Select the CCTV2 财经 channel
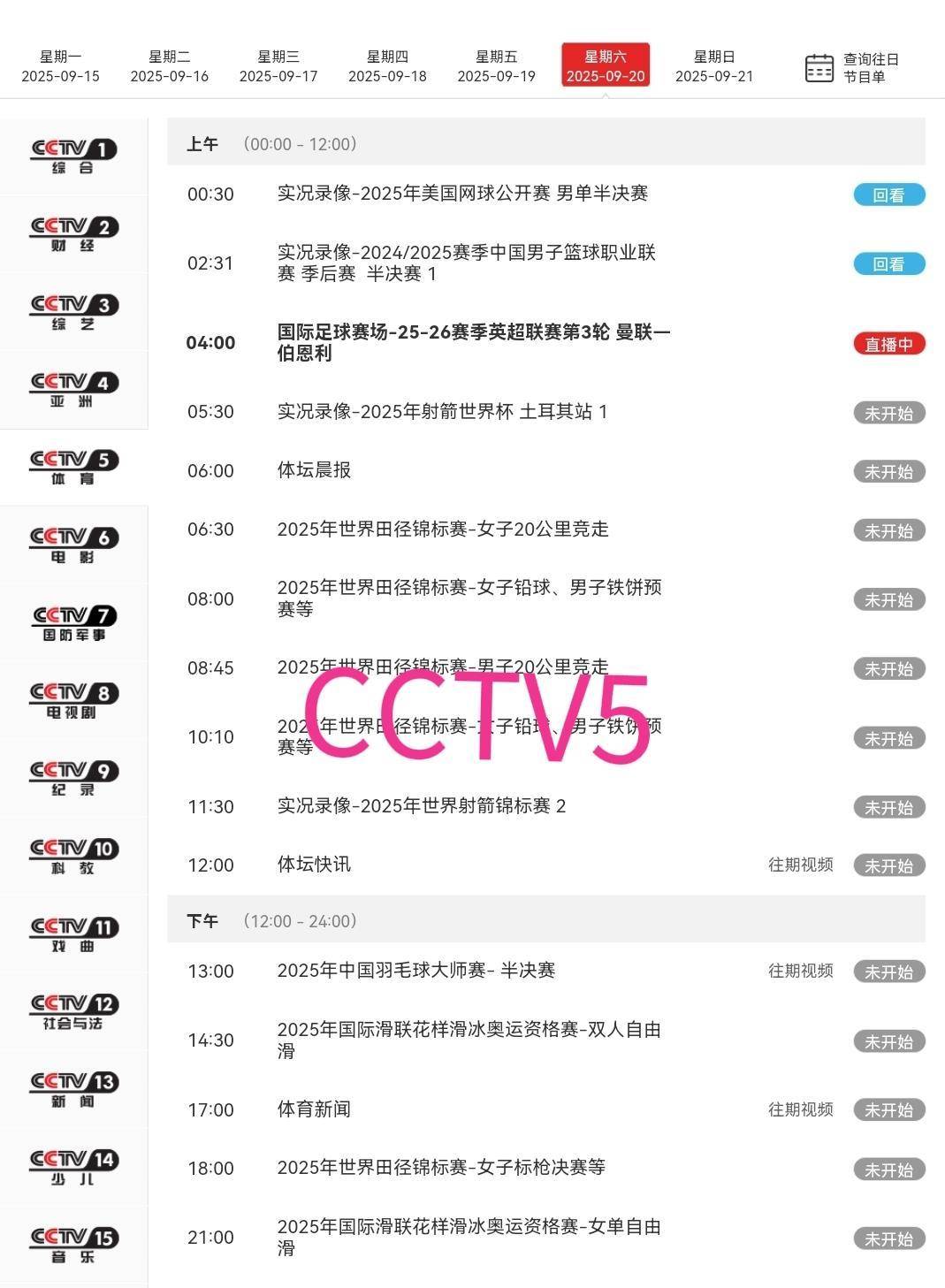Viewport: 945px width, 1288px height. (73, 234)
